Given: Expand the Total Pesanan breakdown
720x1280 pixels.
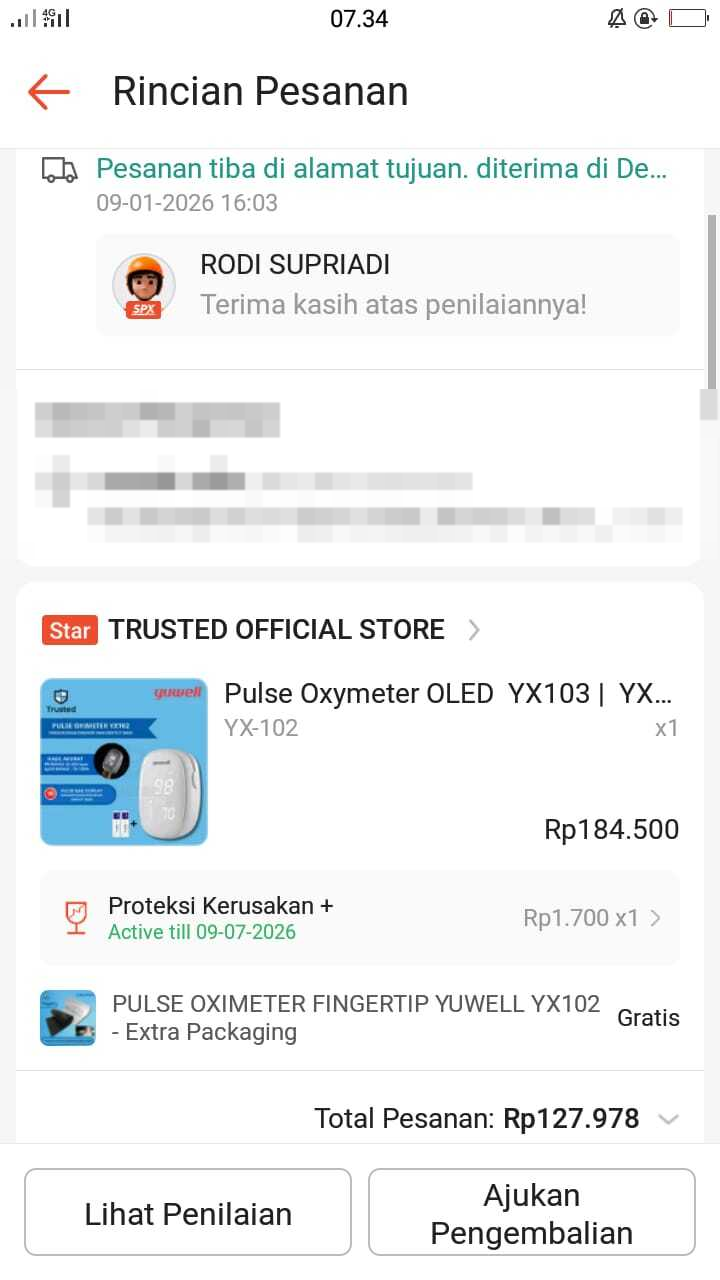Looking at the screenshot, I should click(x=668, y=1119).
